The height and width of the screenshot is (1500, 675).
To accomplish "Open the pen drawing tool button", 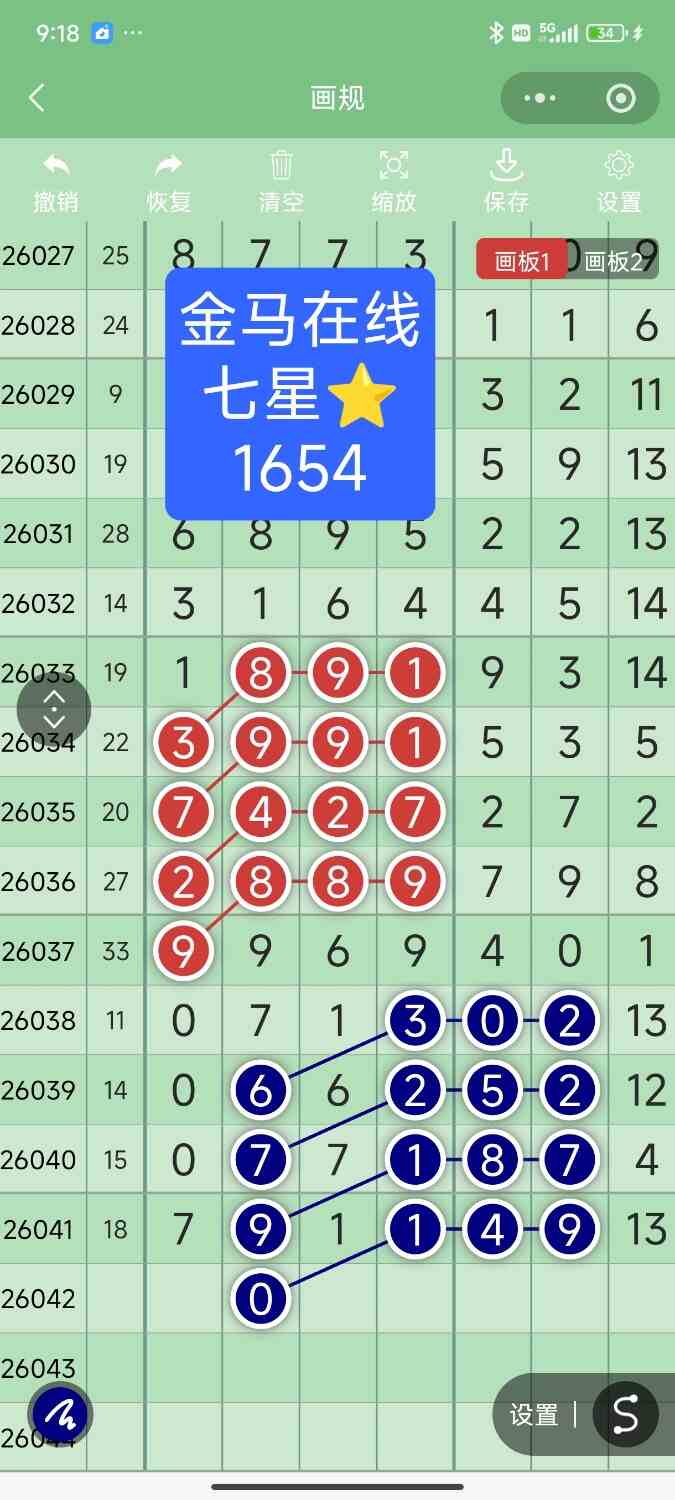I will pos(60,1415).
